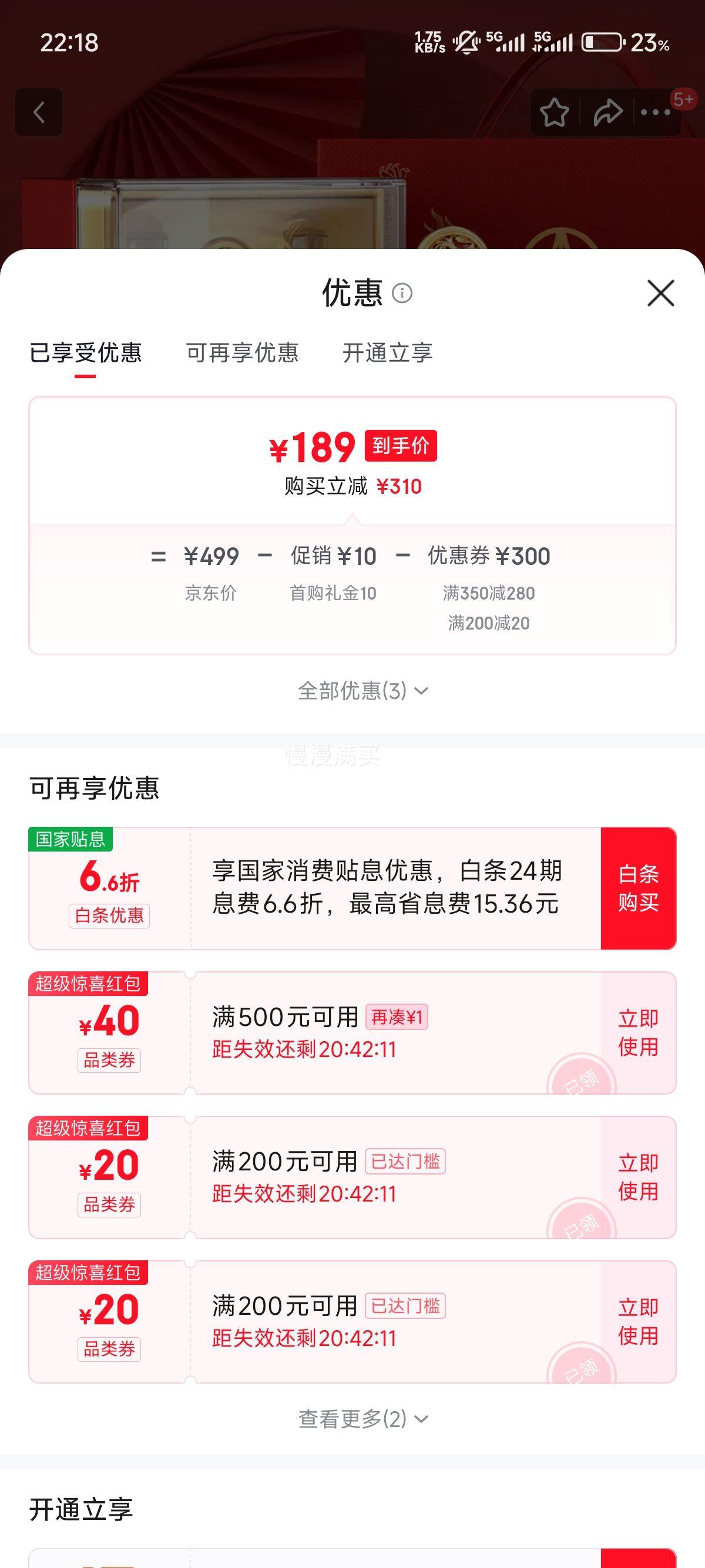Open sharing via the share arrow icon
The width and height of the screenshot is (705, 1568).
click(x=606, y=113)
